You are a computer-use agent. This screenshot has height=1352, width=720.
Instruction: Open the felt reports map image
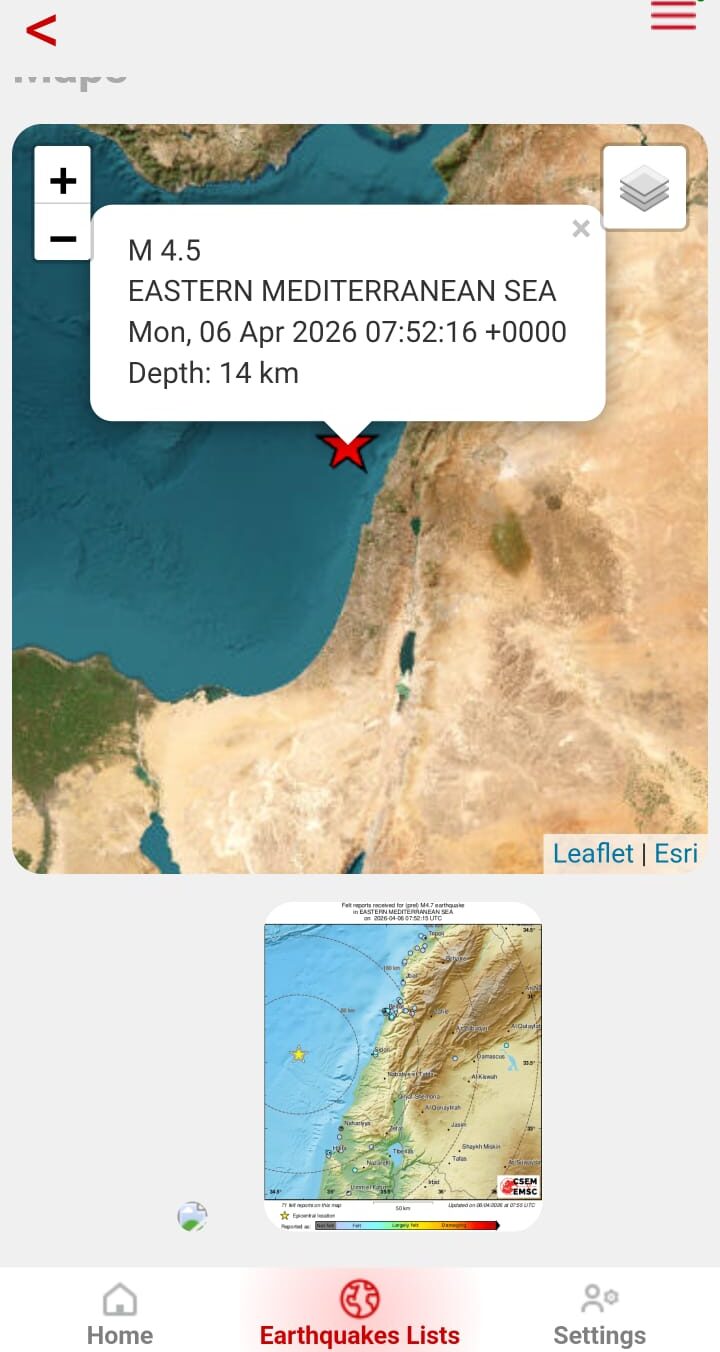tap(403, 1066)
